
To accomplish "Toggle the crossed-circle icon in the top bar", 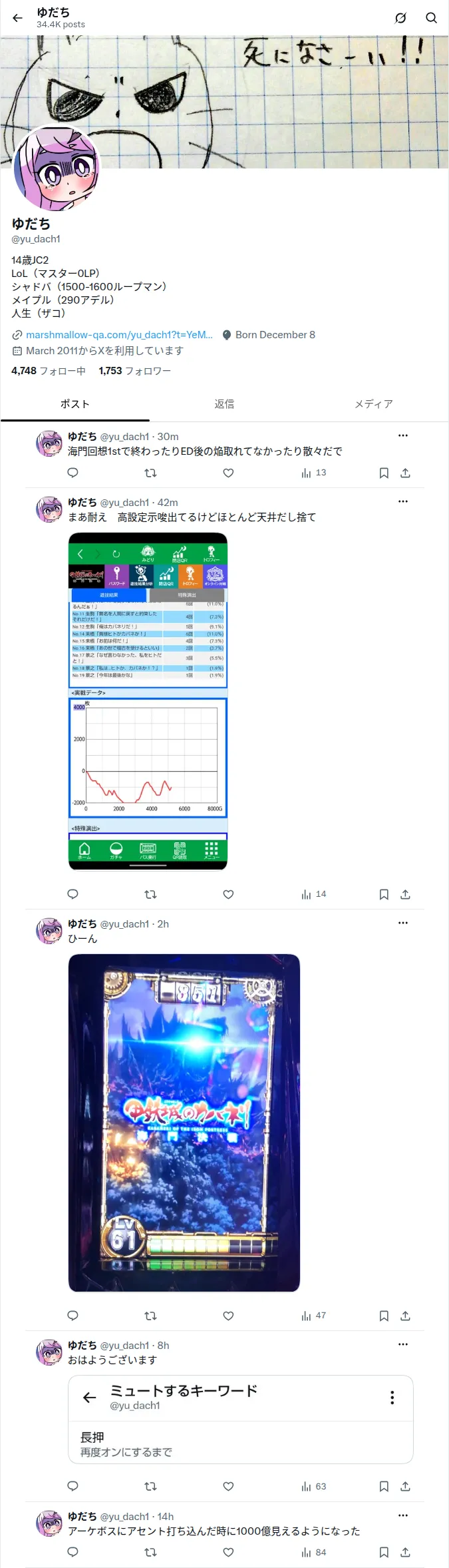I will pos(400,18).
